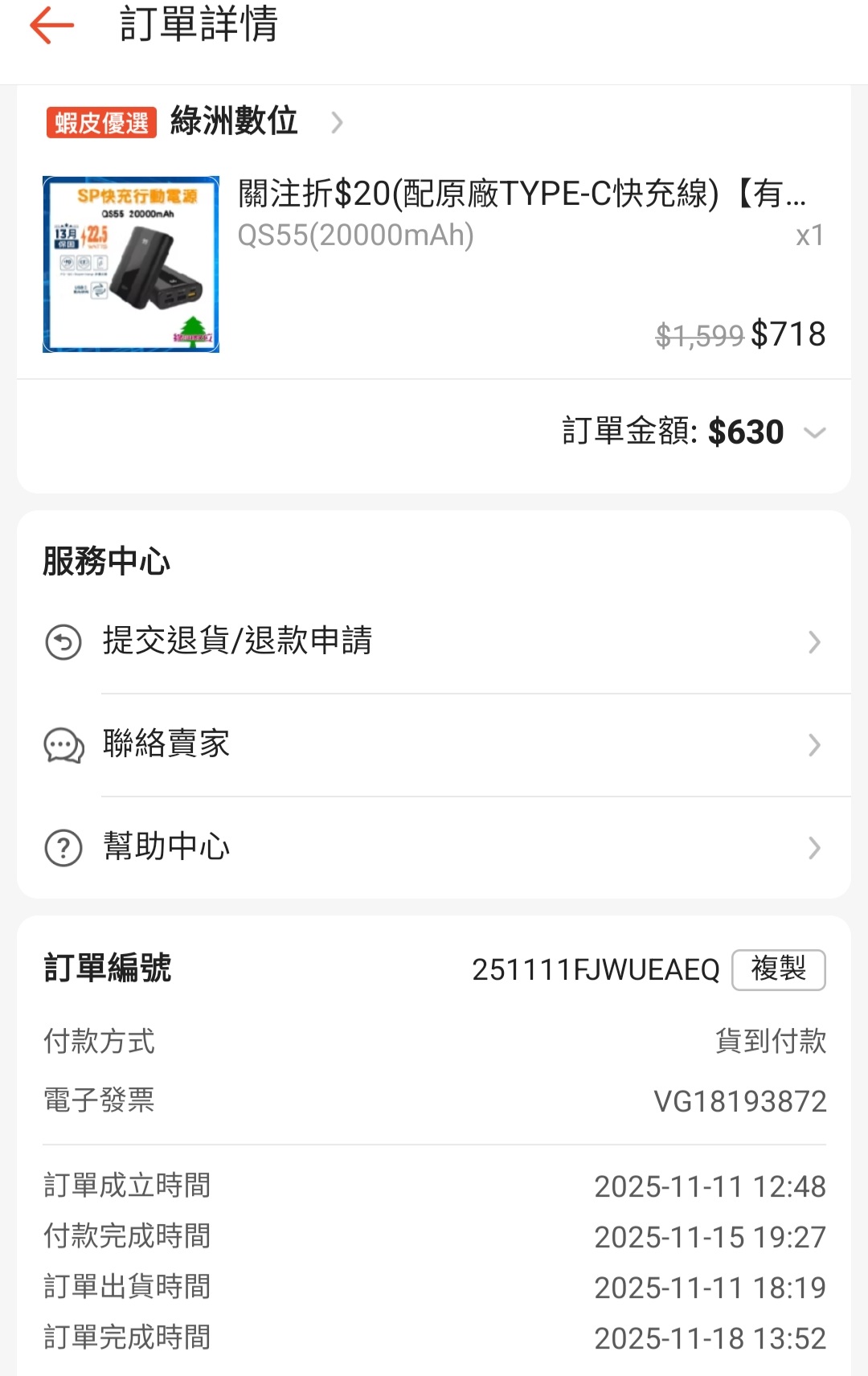Image resolution: width=868 pixels, height=1376 pixels.
Task: Expand the 訂單金額 $630 breakdown
Action: tap(814, 433)
